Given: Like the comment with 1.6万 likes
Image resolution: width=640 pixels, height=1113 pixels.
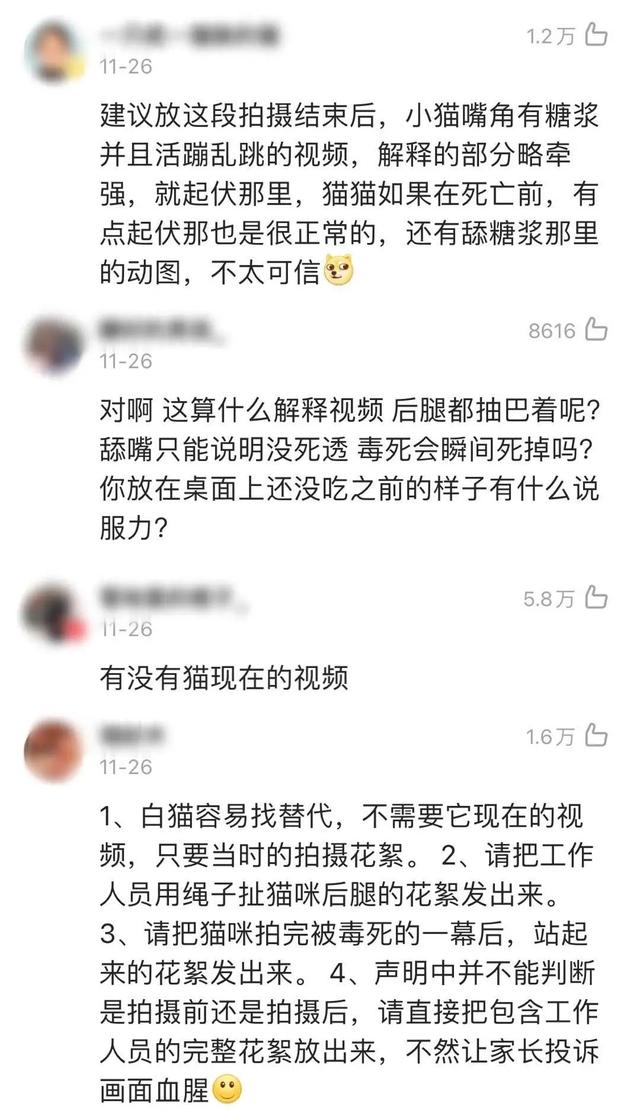Looking at the screenshot, I should [x=596, y=737].
